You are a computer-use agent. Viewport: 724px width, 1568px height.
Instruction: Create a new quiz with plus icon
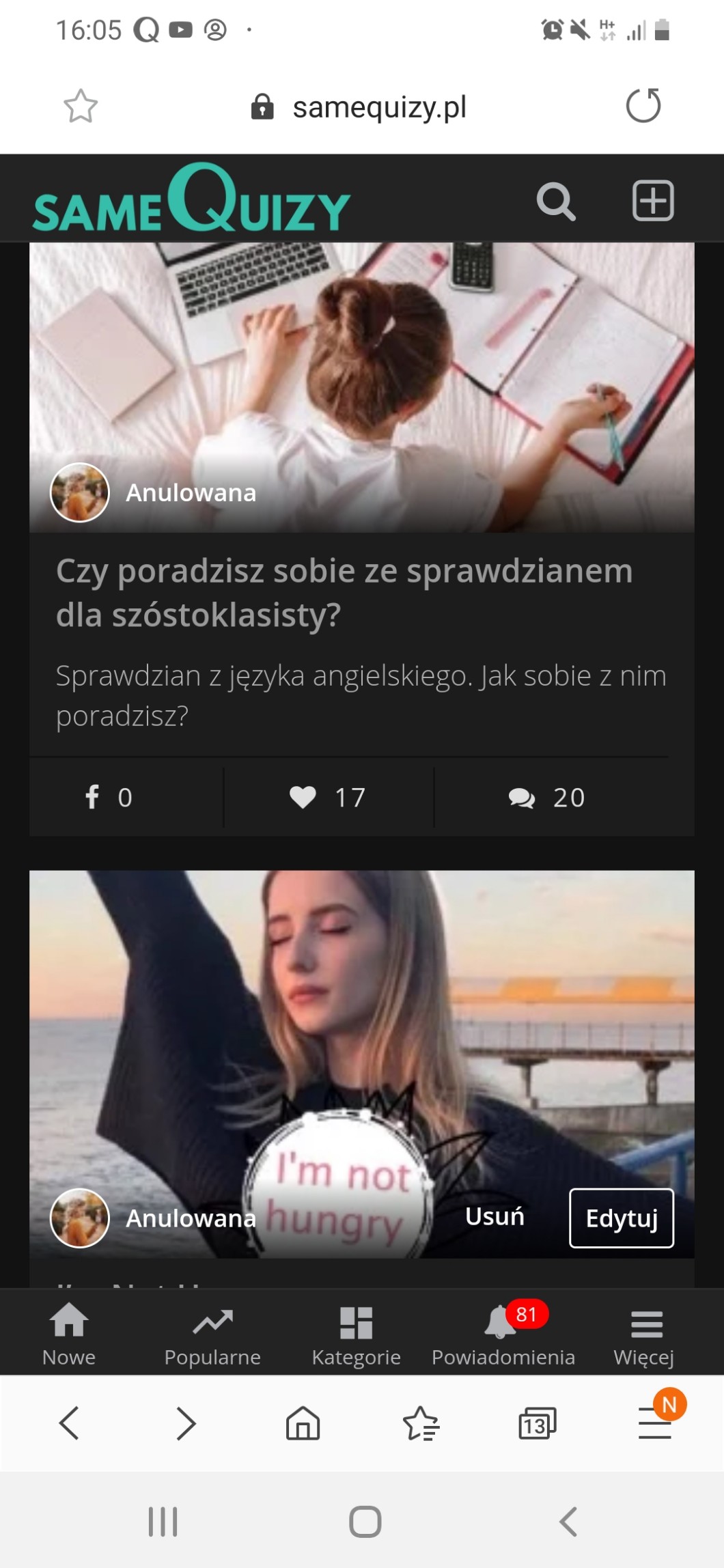click(x=653, y=201)
